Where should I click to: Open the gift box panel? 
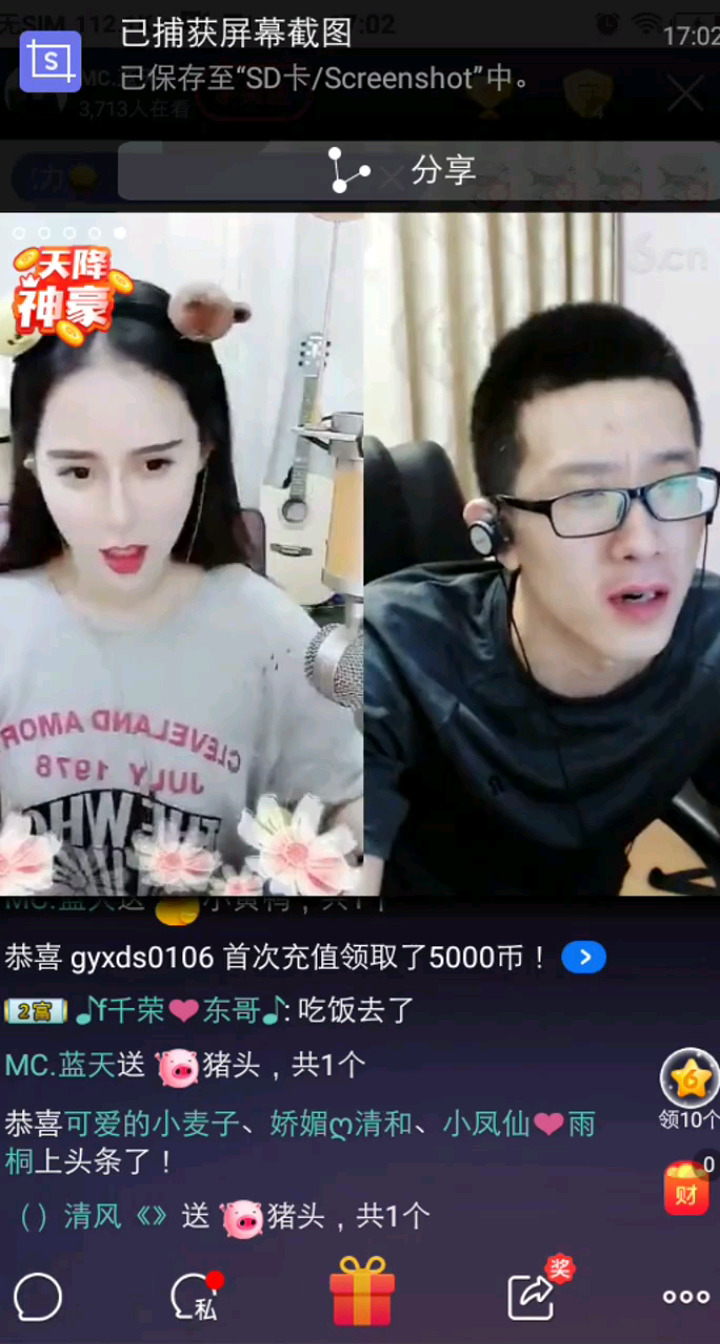click(x=362, y=1292)
